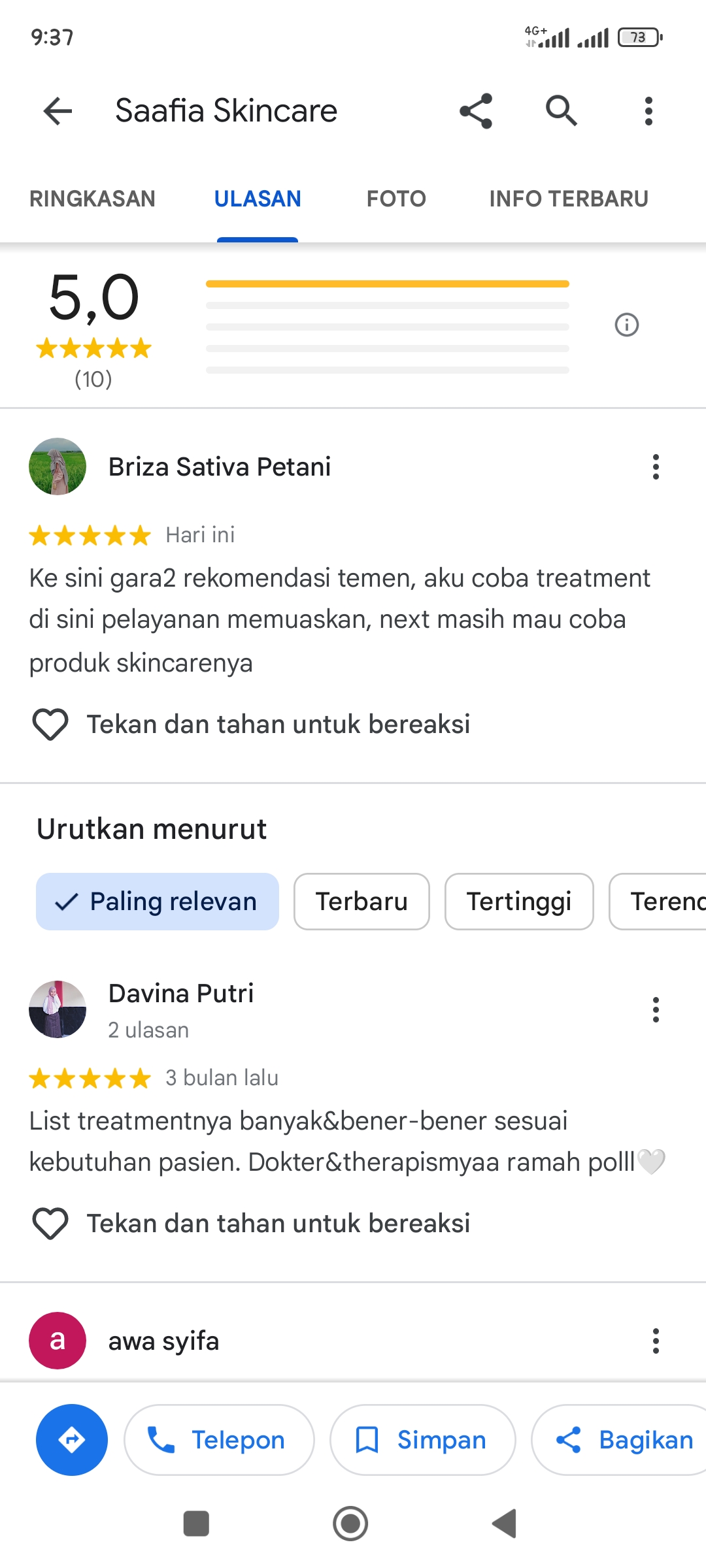Open options for awa syifa's review
This screenshot has width=706, height=1568.
tap(656, 1341)
